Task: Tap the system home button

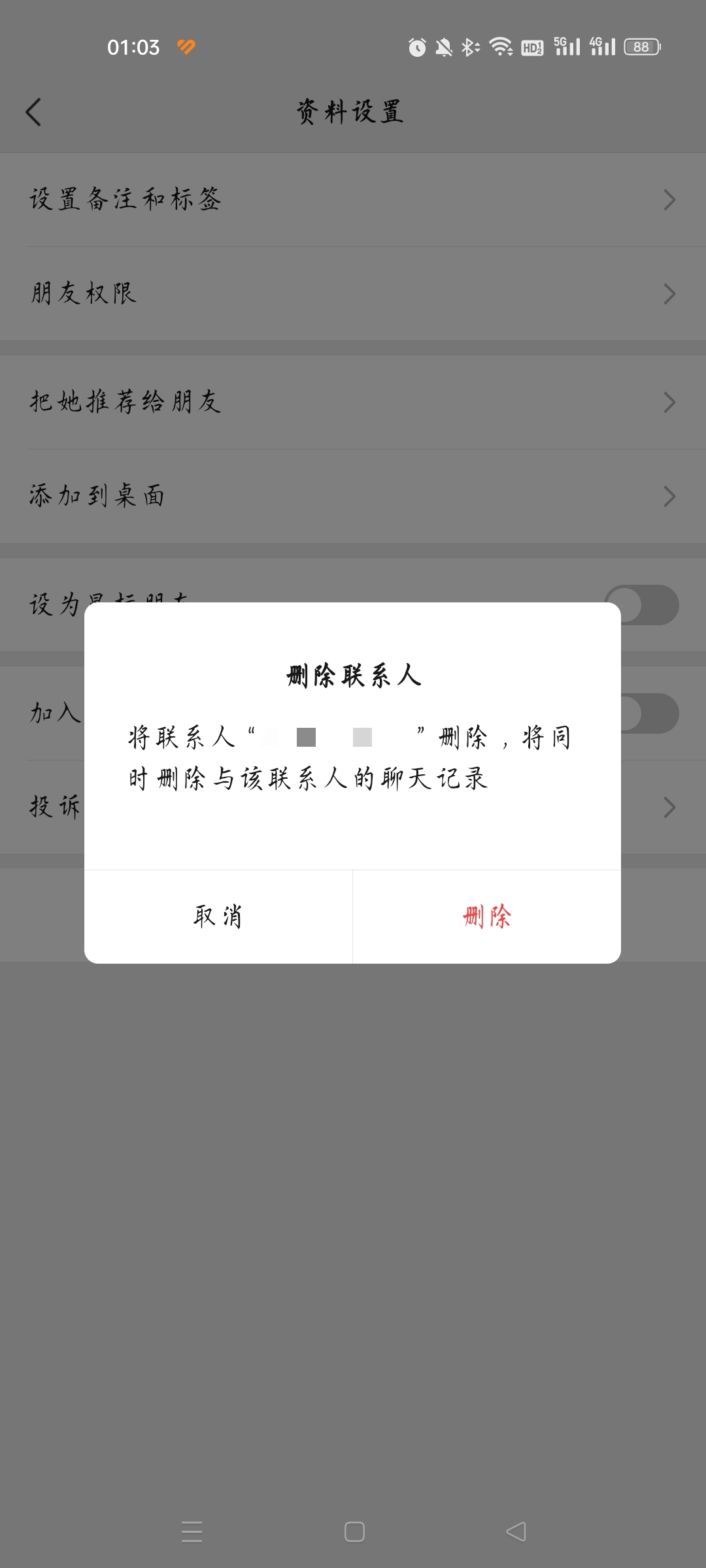Action: click(354, 1531)
